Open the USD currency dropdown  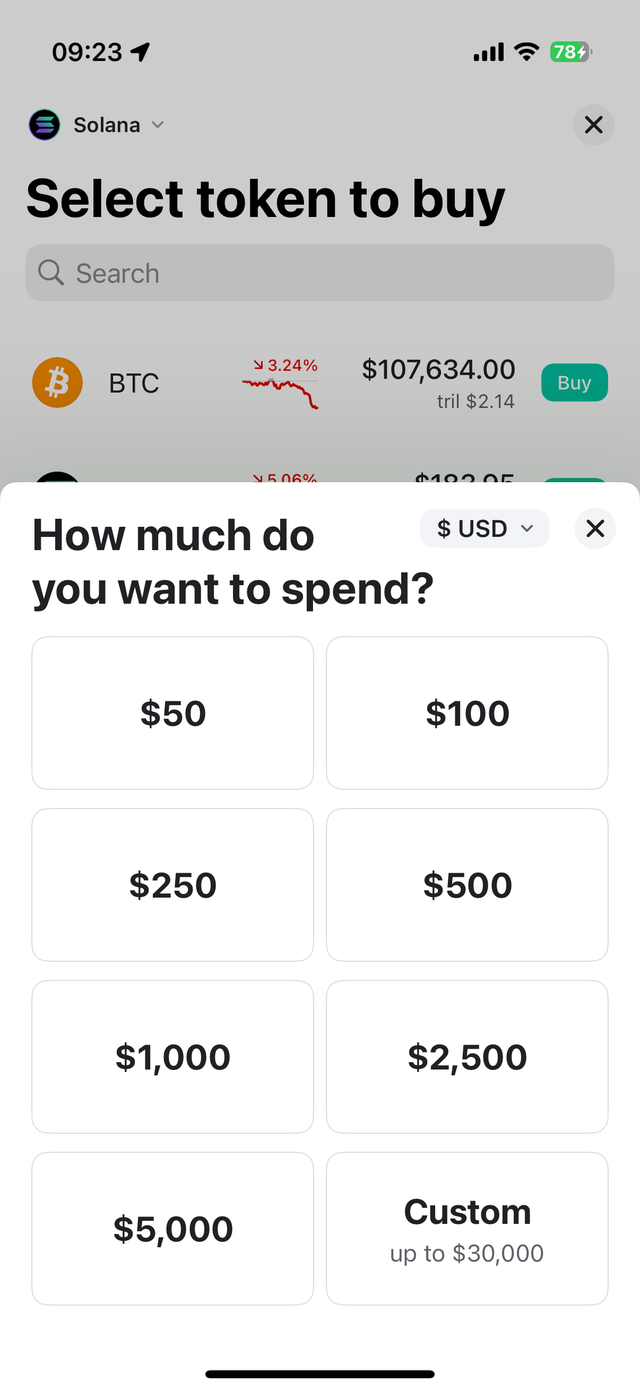coord(485,529)
